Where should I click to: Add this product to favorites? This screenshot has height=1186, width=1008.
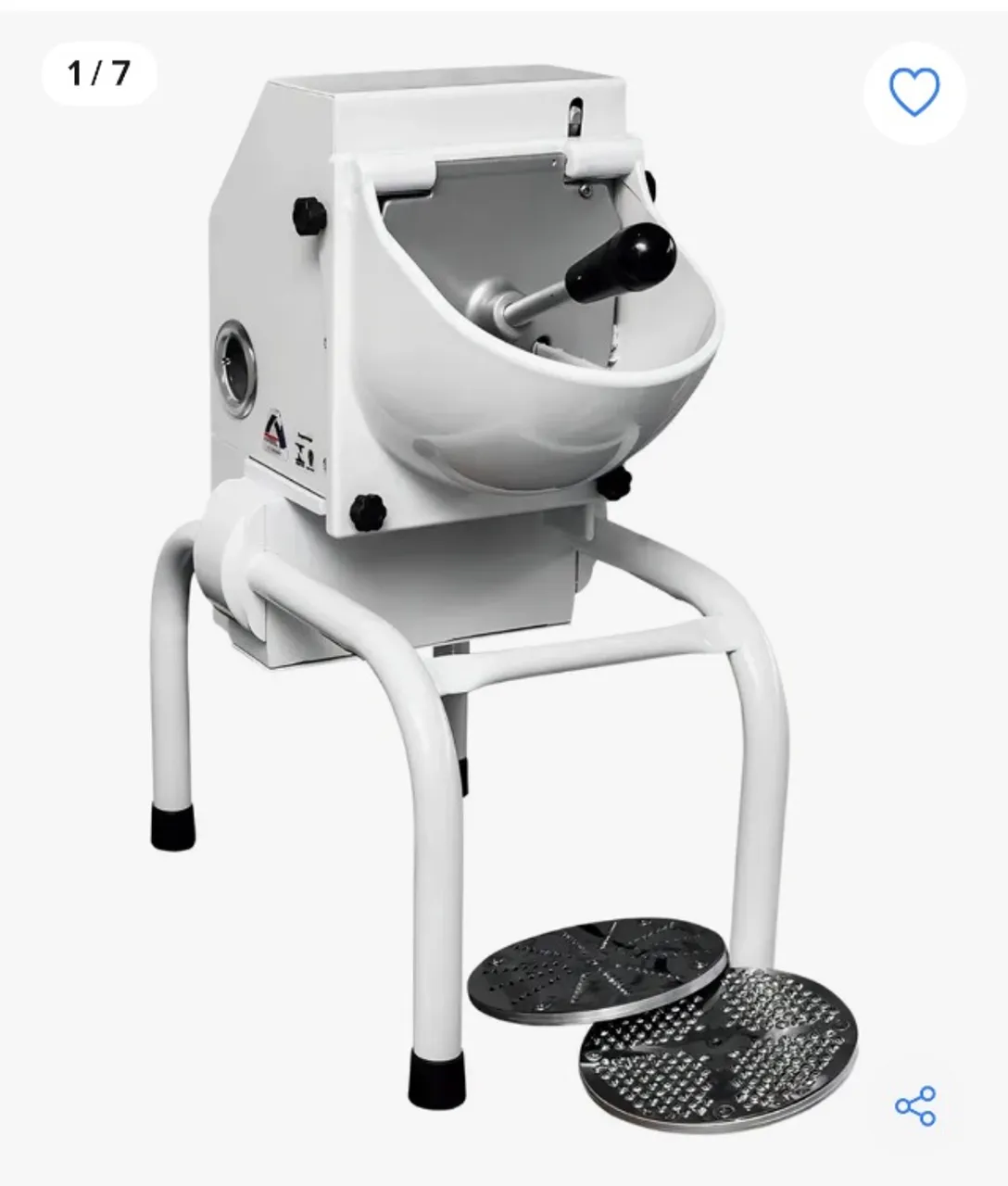tap(914, 92)
